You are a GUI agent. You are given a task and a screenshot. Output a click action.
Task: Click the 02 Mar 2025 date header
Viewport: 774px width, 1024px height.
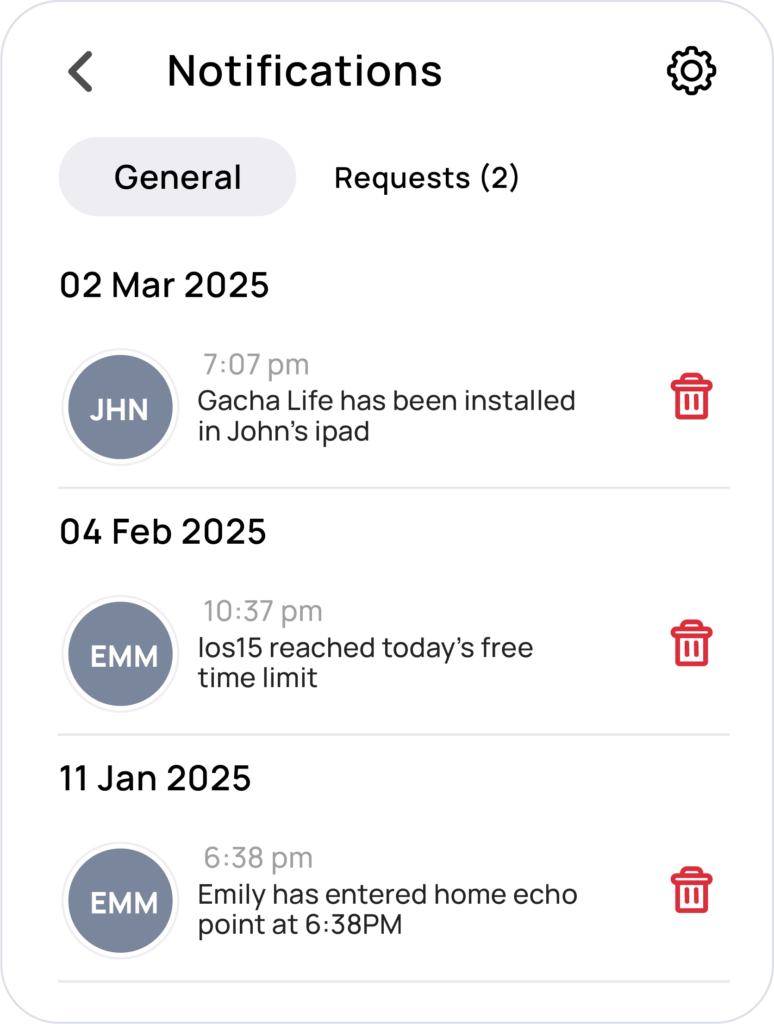click(x=165, y=285)
